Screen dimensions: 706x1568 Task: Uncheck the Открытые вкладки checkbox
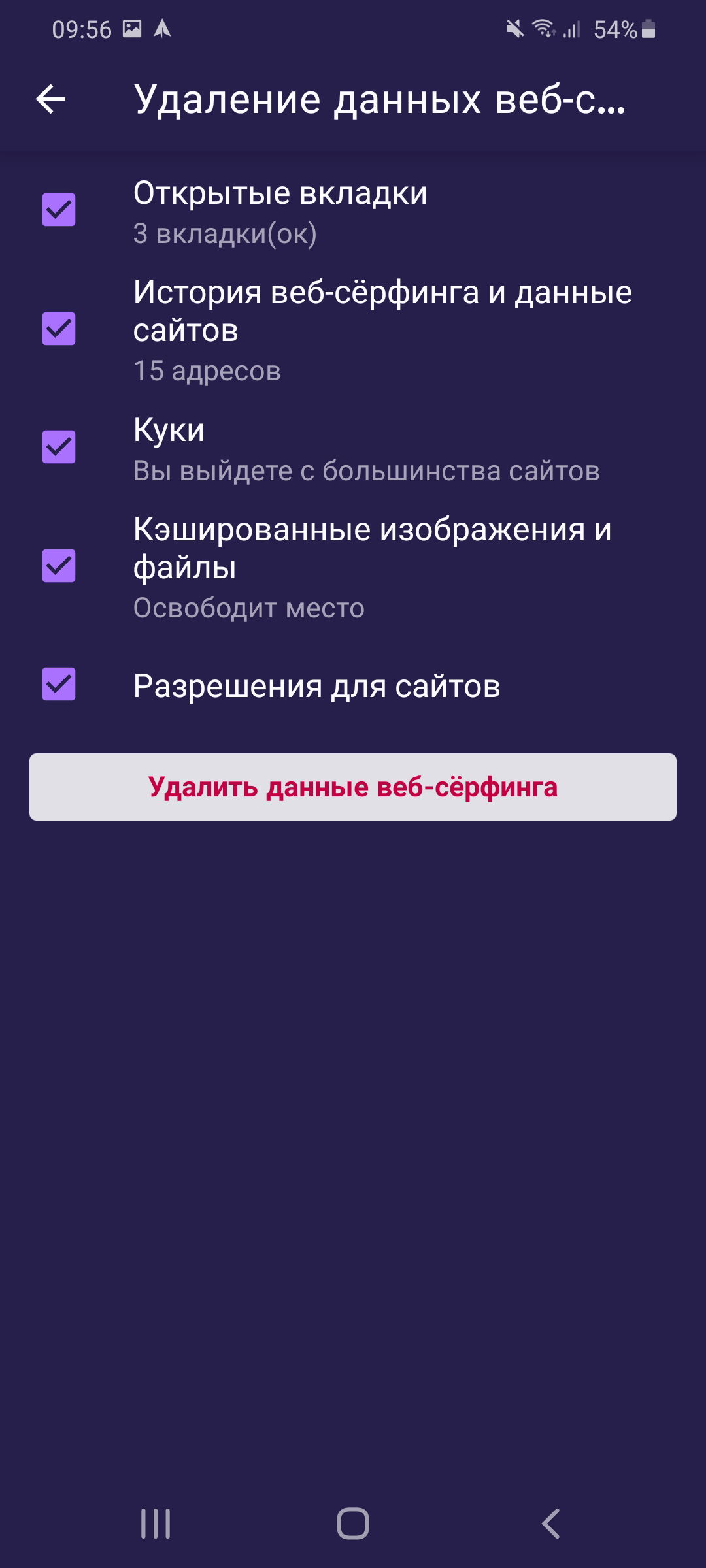pyautogui.click(x=59, y=210)
